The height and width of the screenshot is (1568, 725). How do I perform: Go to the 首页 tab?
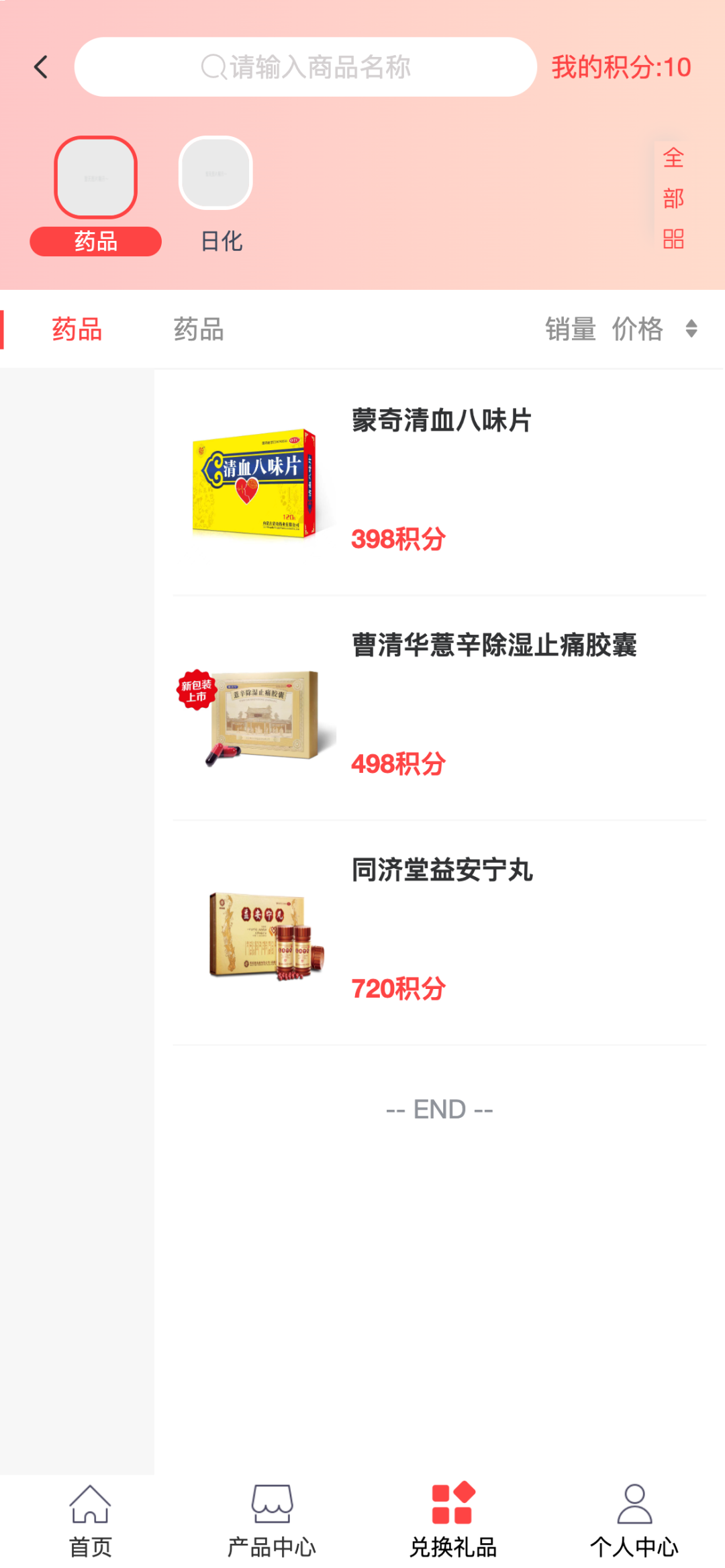(x=91, y=1520)
